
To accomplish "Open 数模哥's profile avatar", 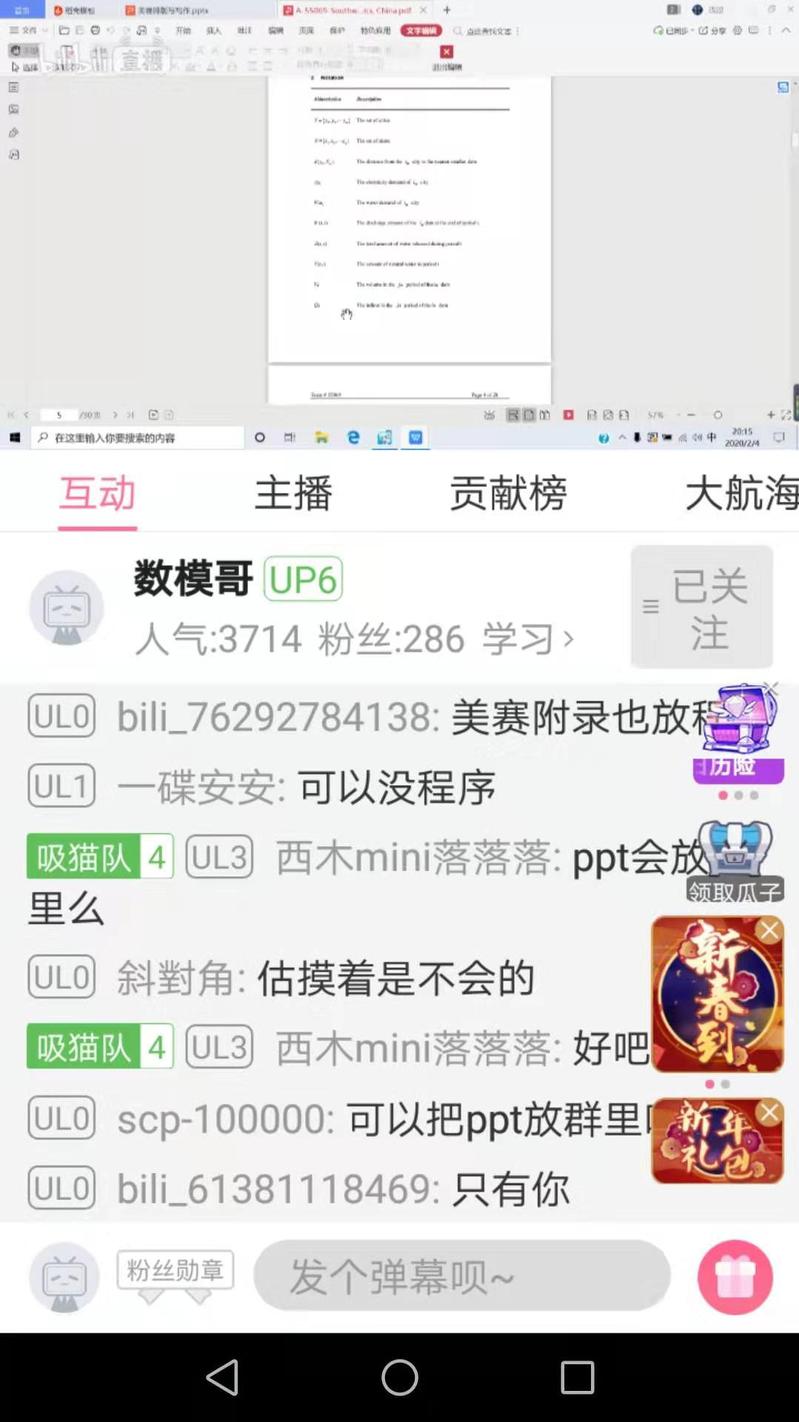I will (66, 607).
